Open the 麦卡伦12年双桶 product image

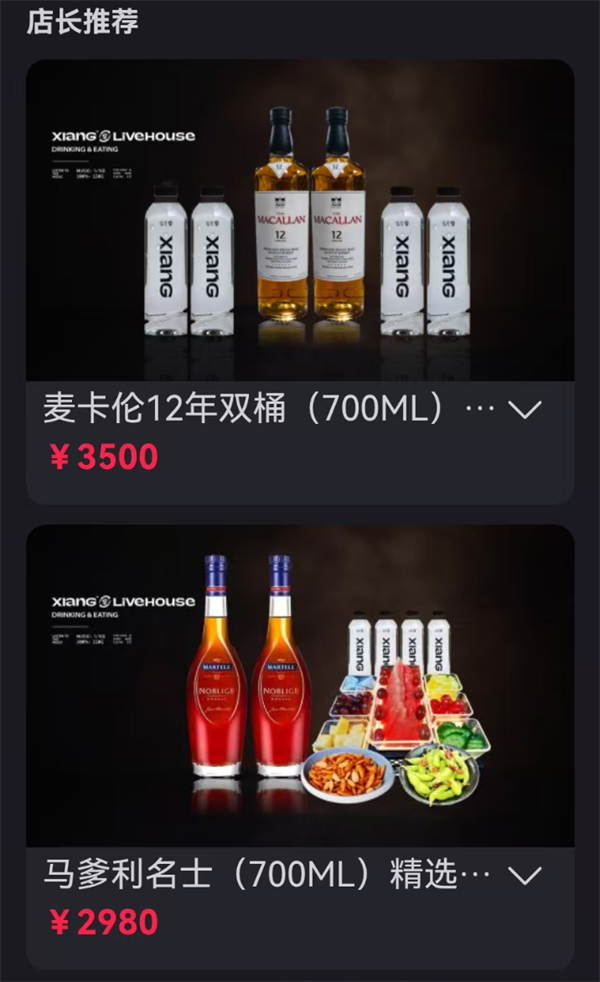(x=300, y=220)
